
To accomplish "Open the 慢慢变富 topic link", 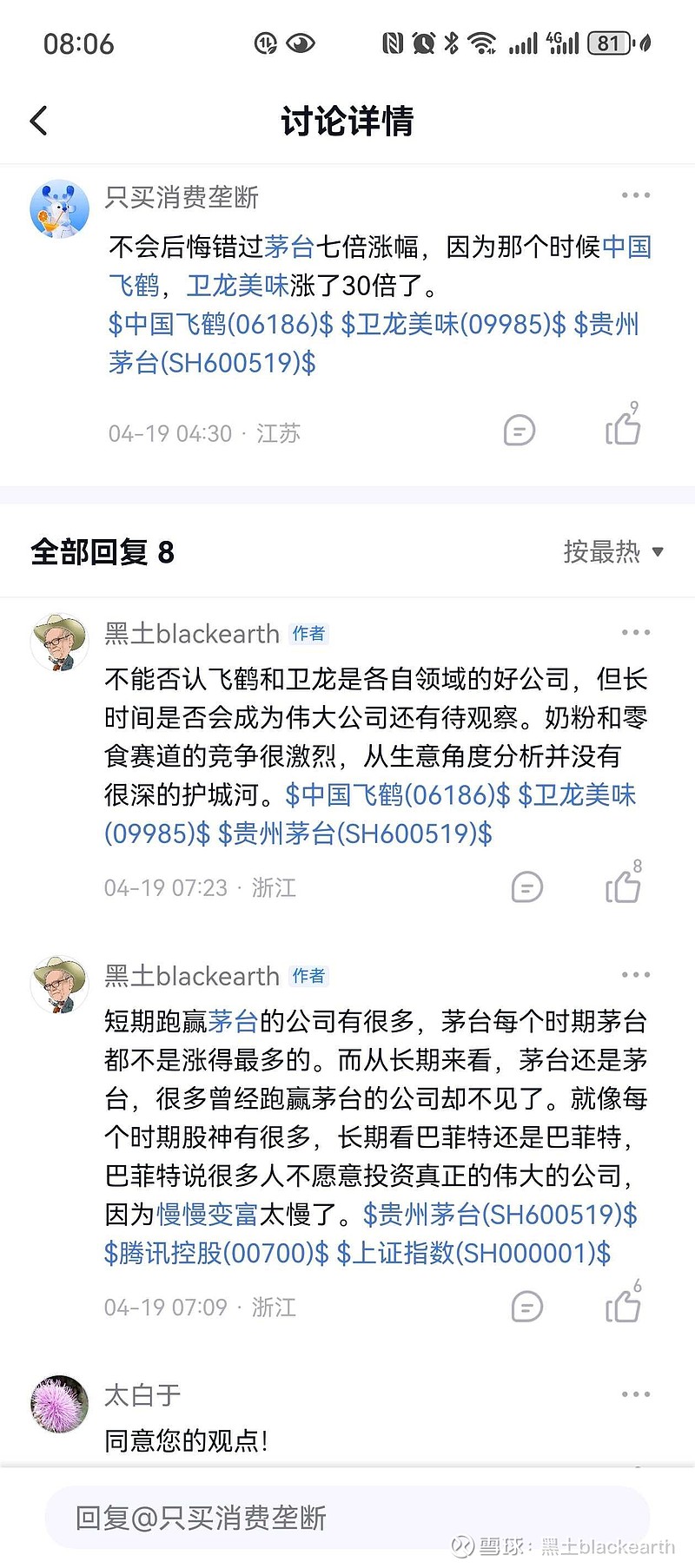I will [207, 1214].
